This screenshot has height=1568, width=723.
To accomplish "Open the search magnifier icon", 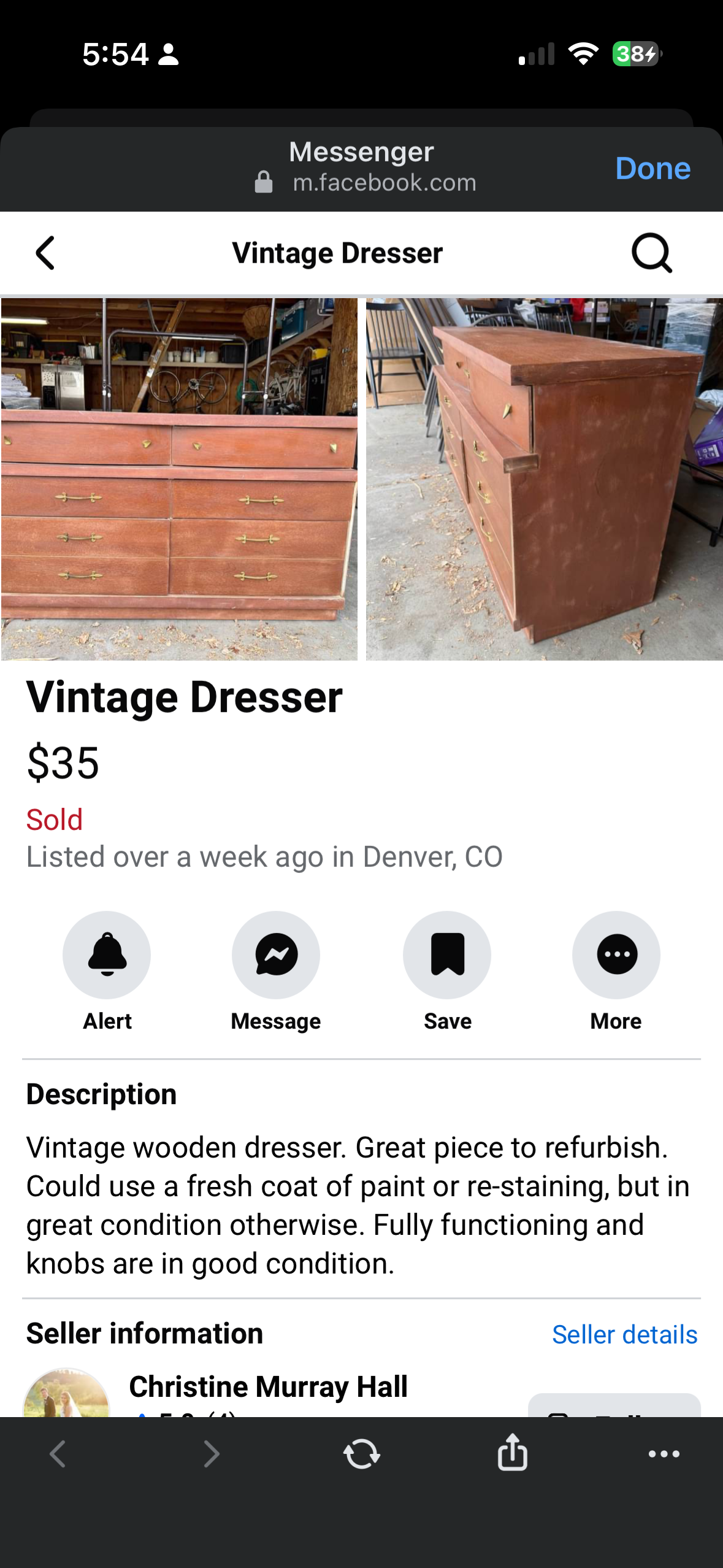I will (x=651, y=253).
